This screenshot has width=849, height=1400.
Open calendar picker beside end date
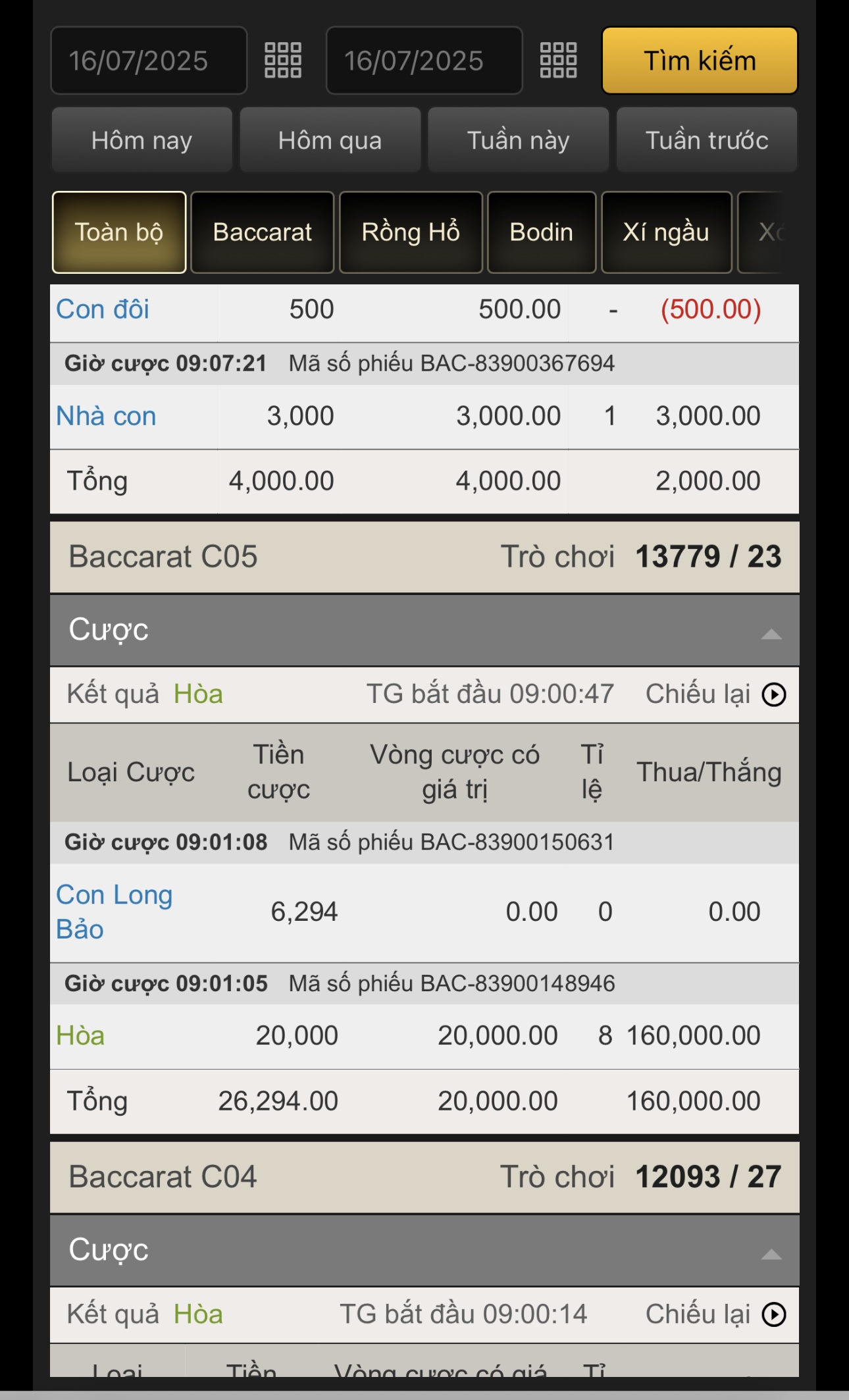click(558, 61)
